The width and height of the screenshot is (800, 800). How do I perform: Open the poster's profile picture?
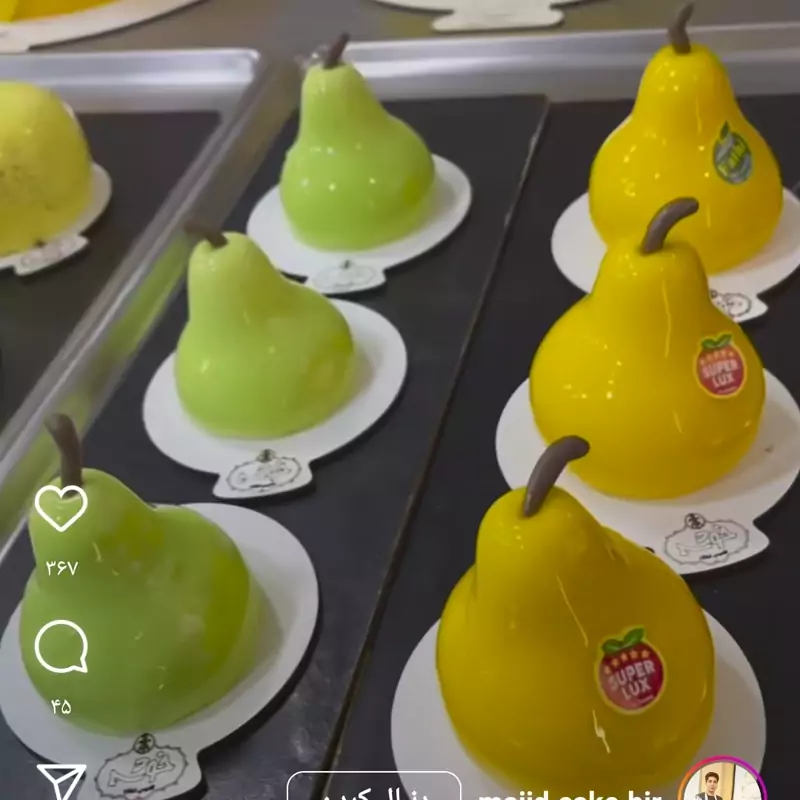tap(721, 783)
